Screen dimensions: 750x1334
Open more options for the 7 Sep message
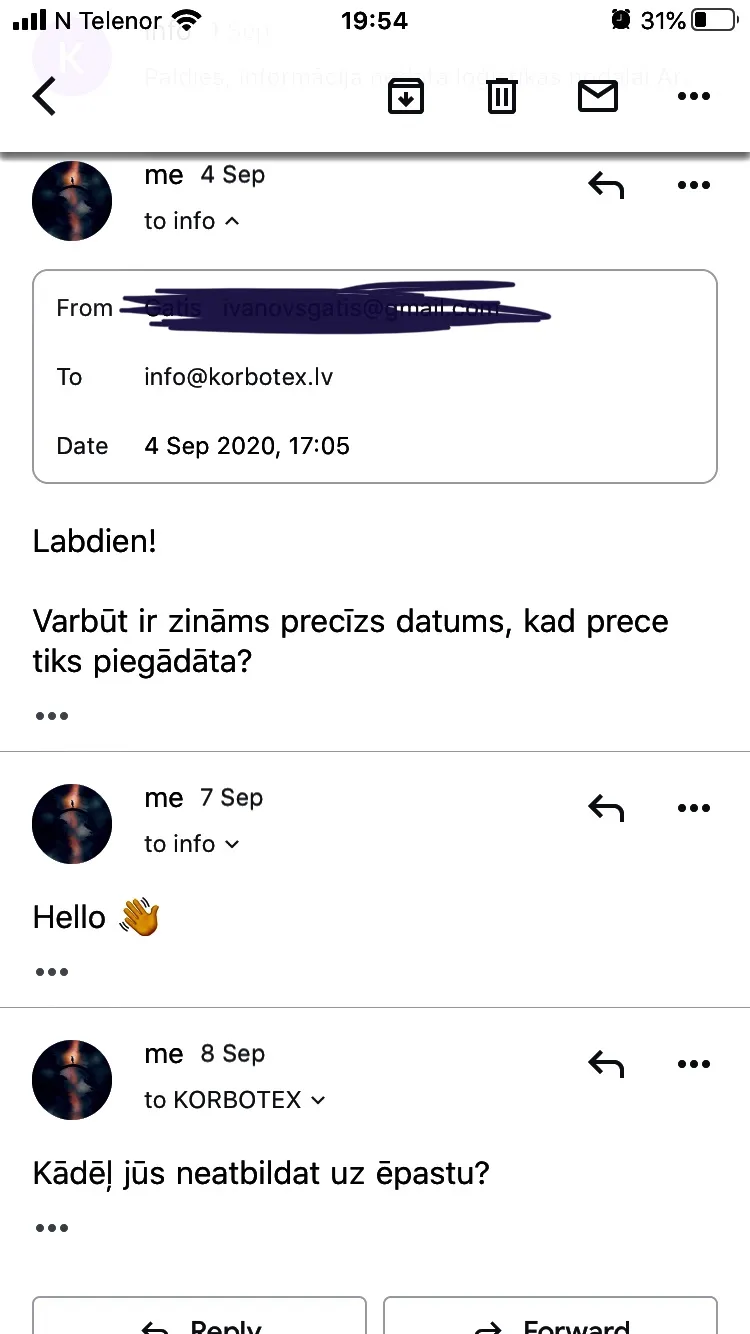694,808
